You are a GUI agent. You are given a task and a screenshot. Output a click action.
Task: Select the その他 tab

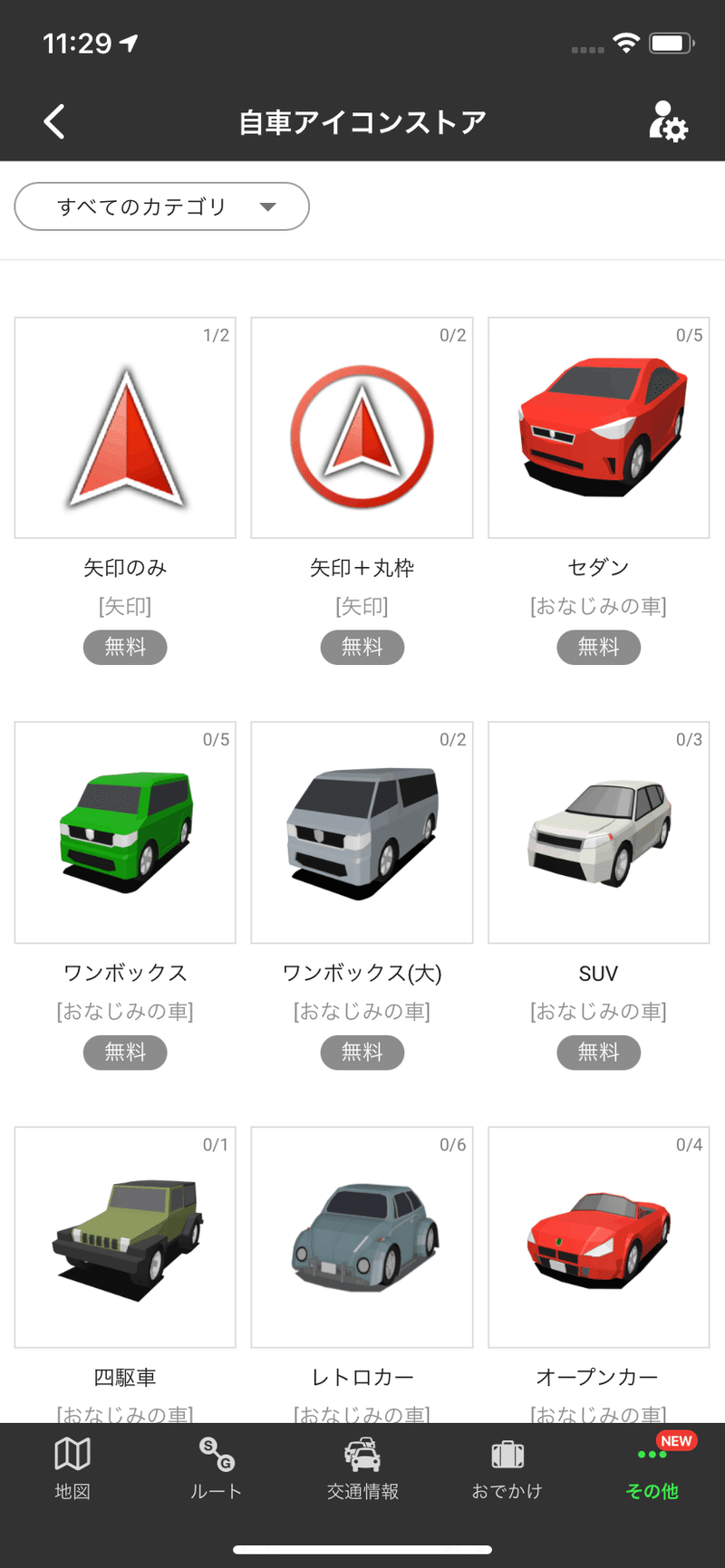652,1469
